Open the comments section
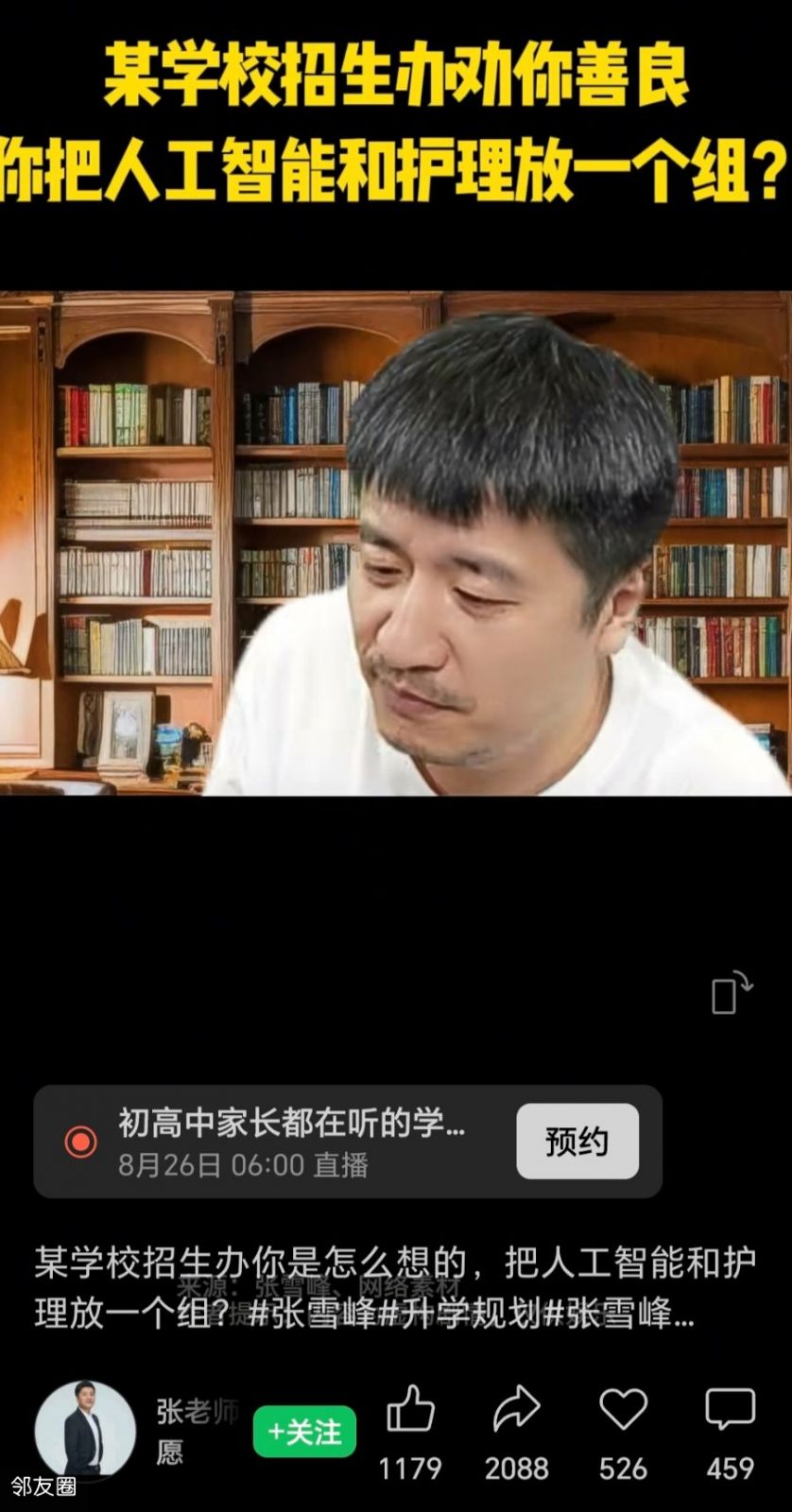 (730, 1412)
